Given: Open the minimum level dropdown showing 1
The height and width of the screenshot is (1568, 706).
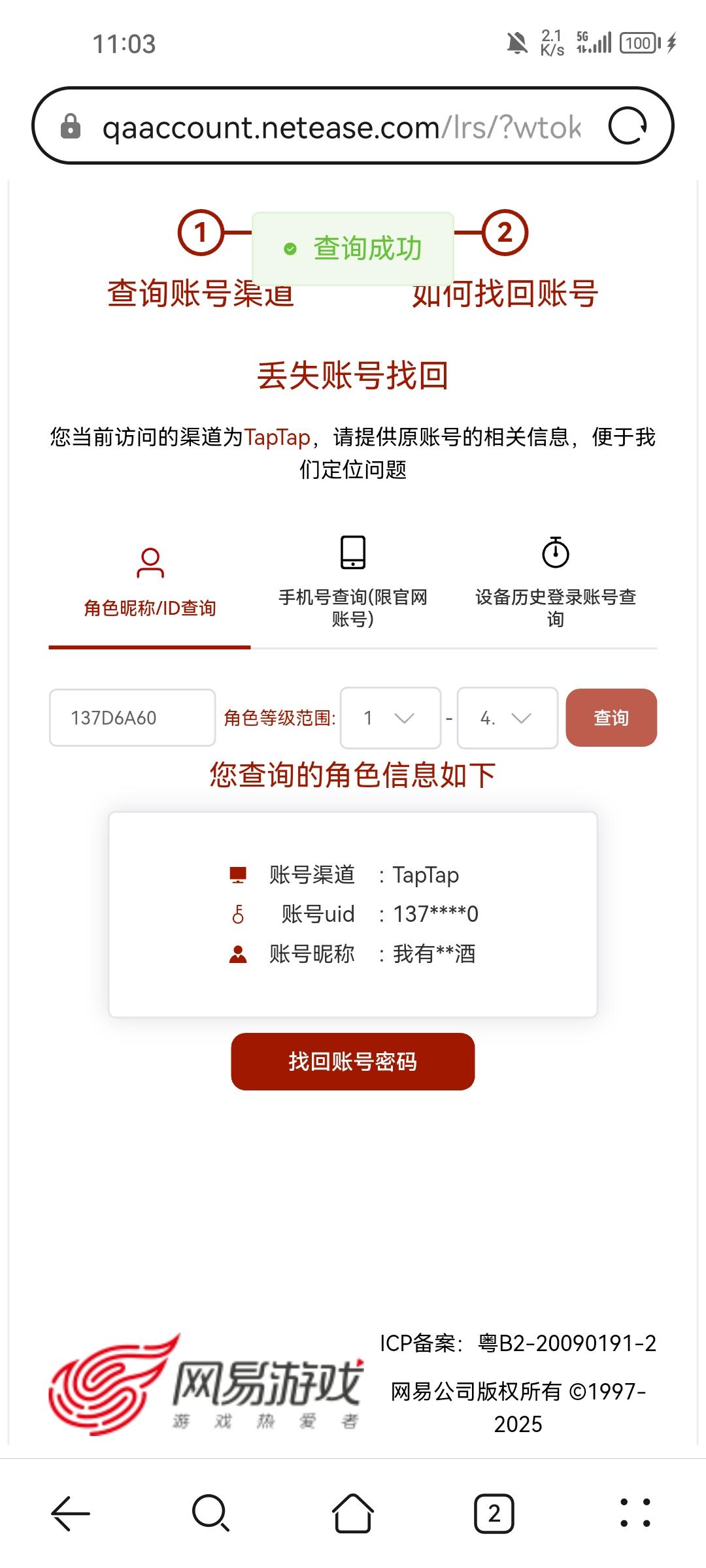Looking at the screenshot, I should pos(390,718).
